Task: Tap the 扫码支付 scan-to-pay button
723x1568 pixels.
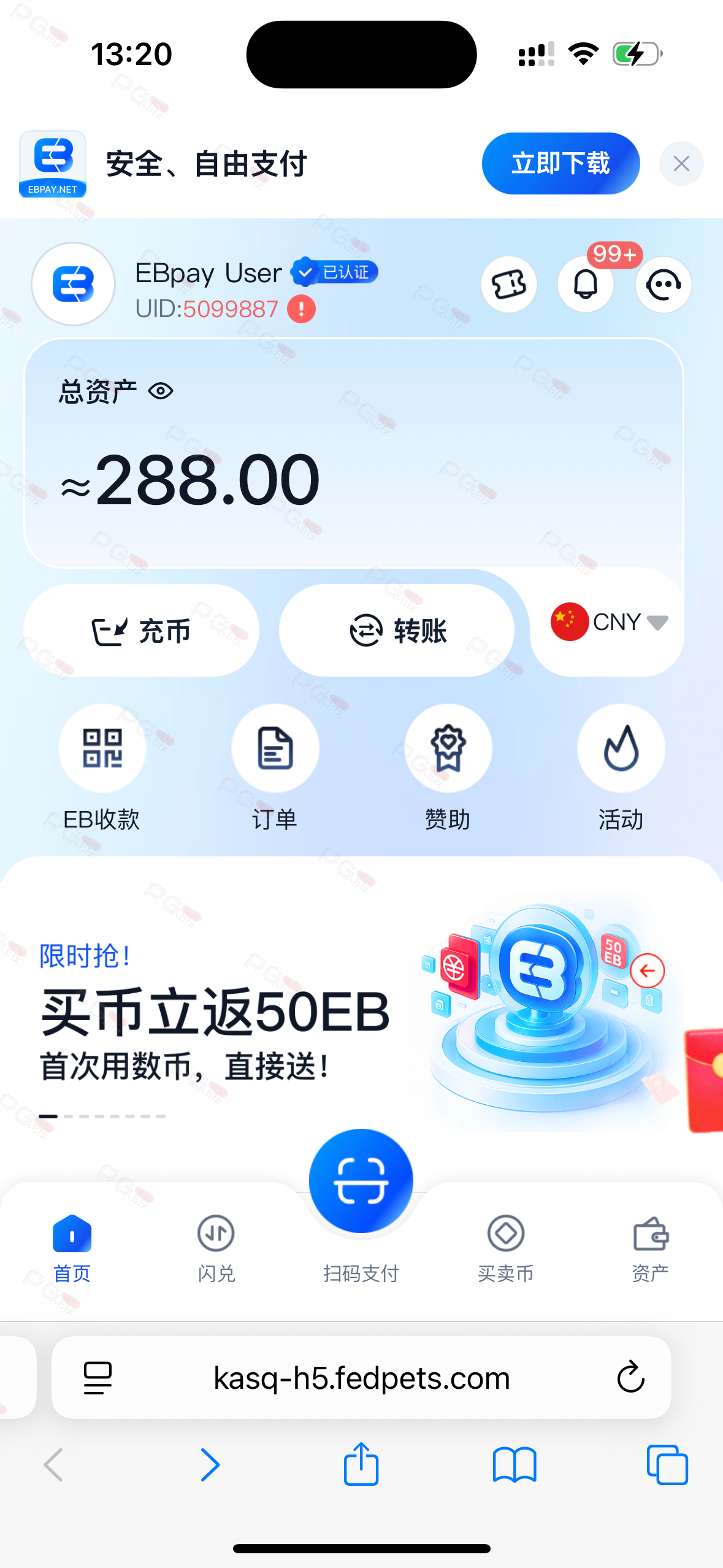Action: [x=361, y=1182]
